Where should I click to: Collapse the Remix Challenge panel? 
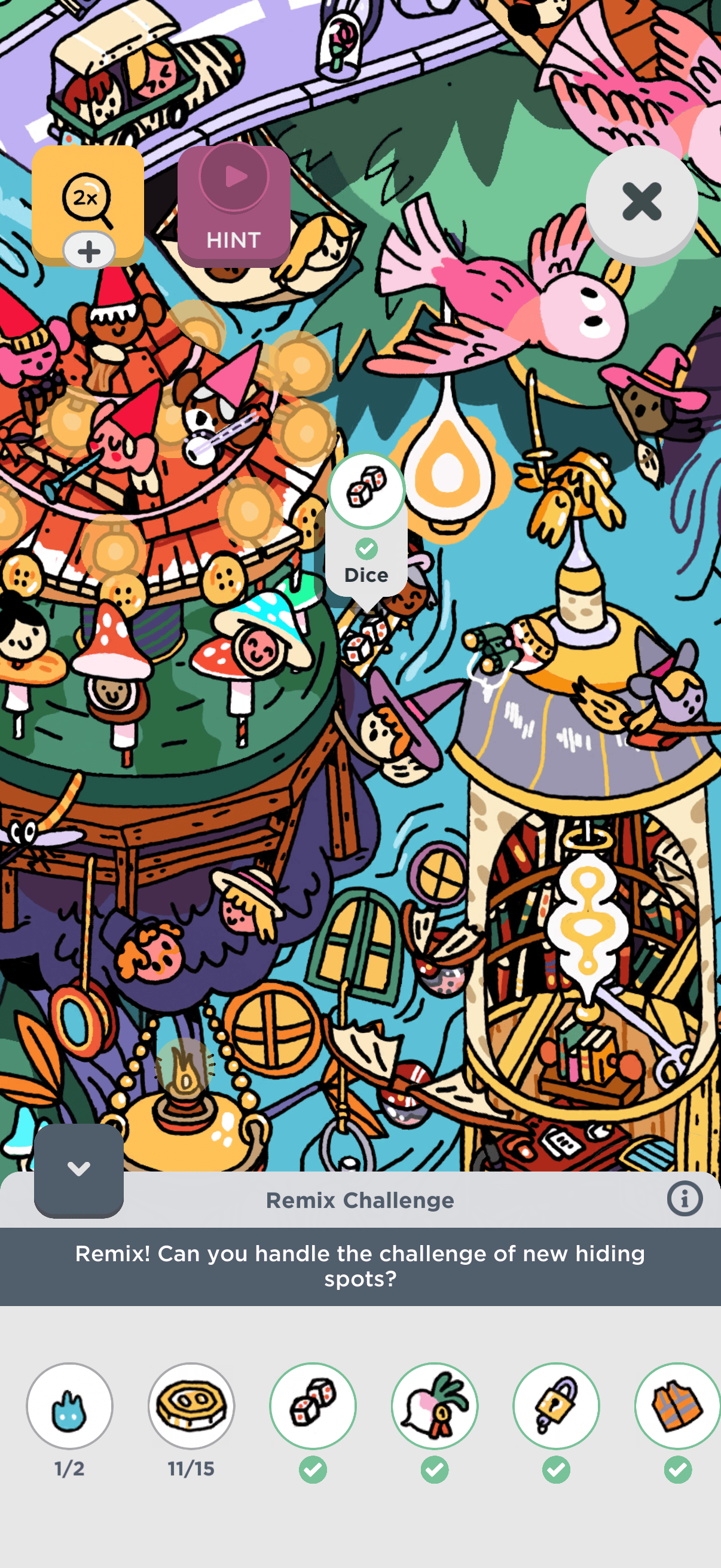[x=78, y=1169]
